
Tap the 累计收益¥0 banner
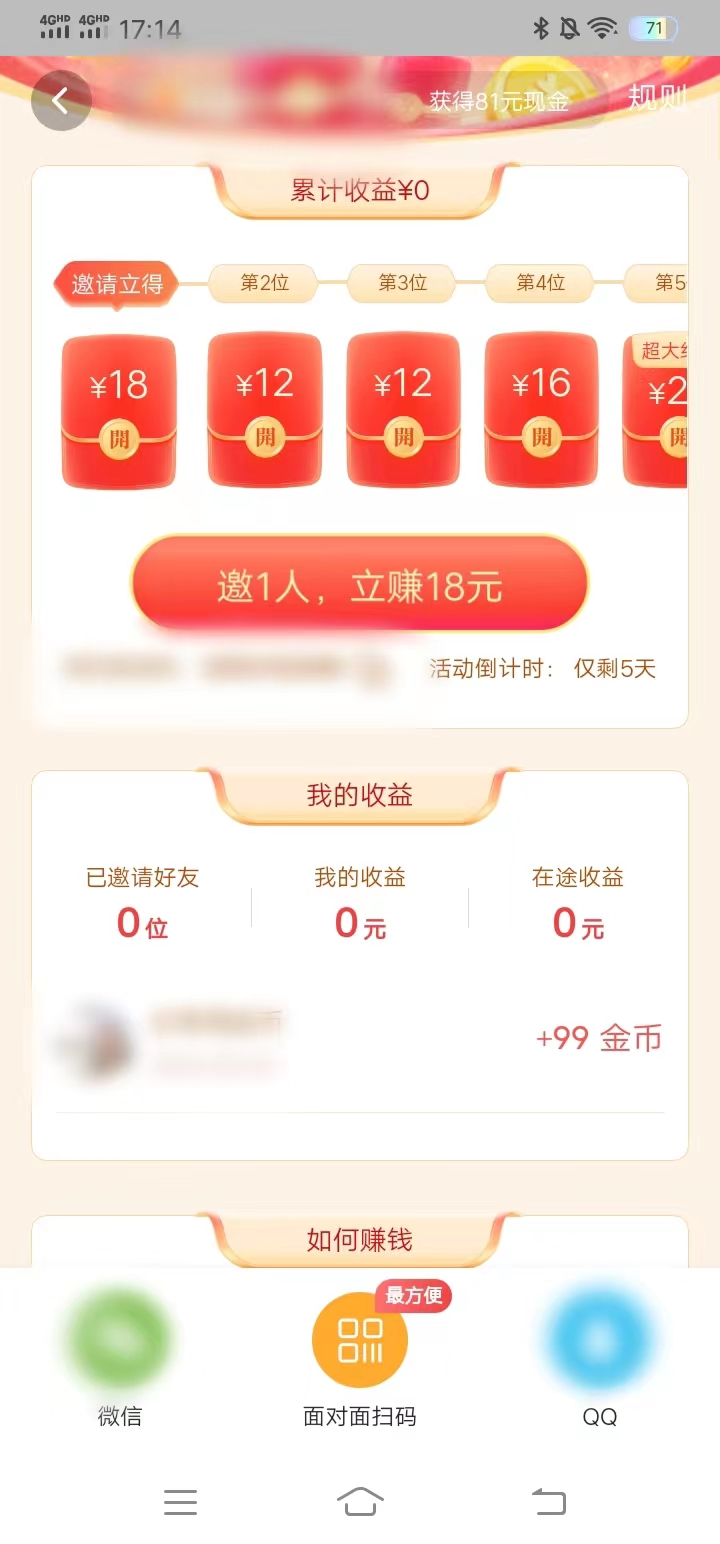coord(359,189)
